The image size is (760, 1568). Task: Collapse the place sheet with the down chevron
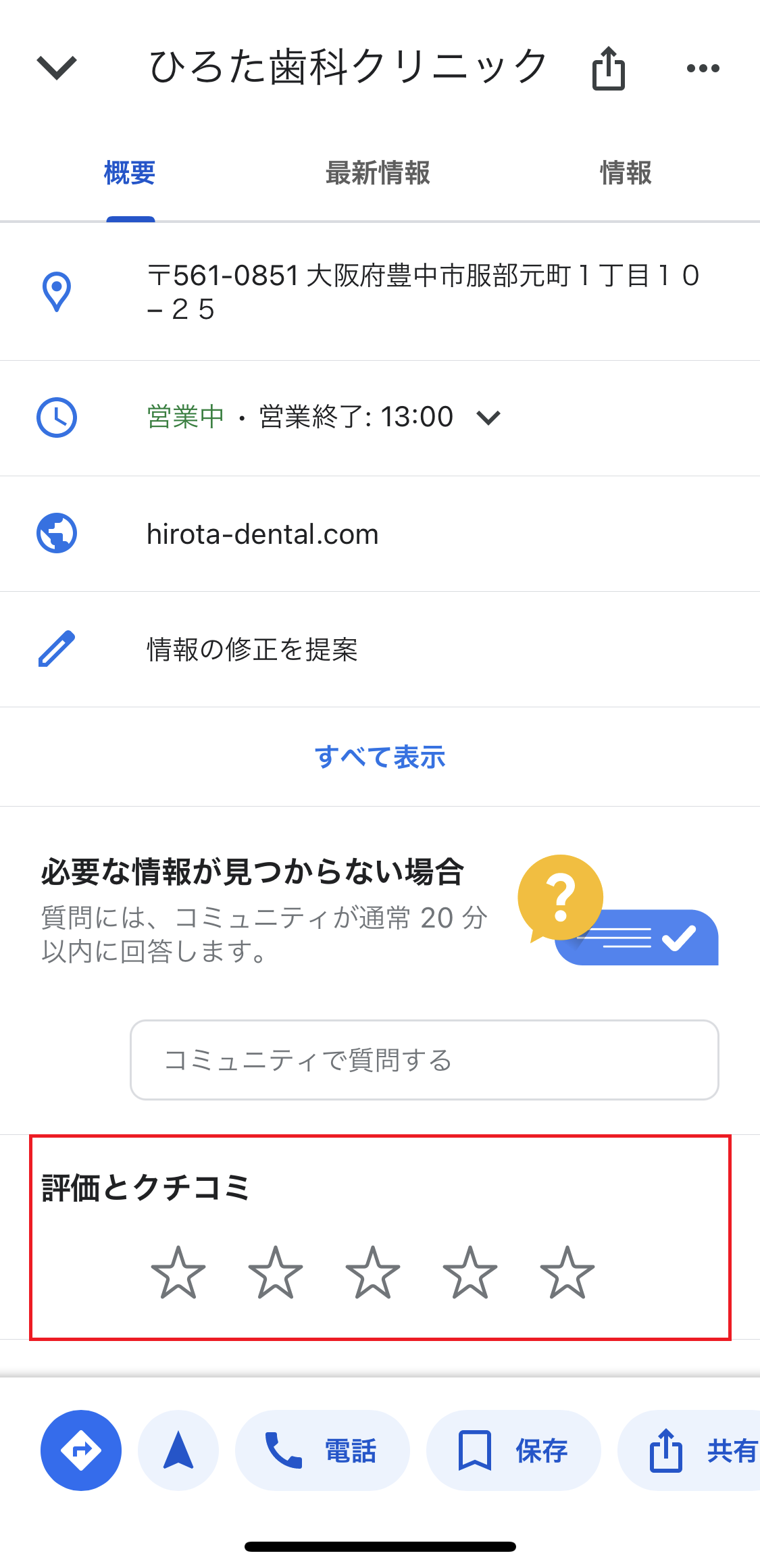(x=57, y=68)
